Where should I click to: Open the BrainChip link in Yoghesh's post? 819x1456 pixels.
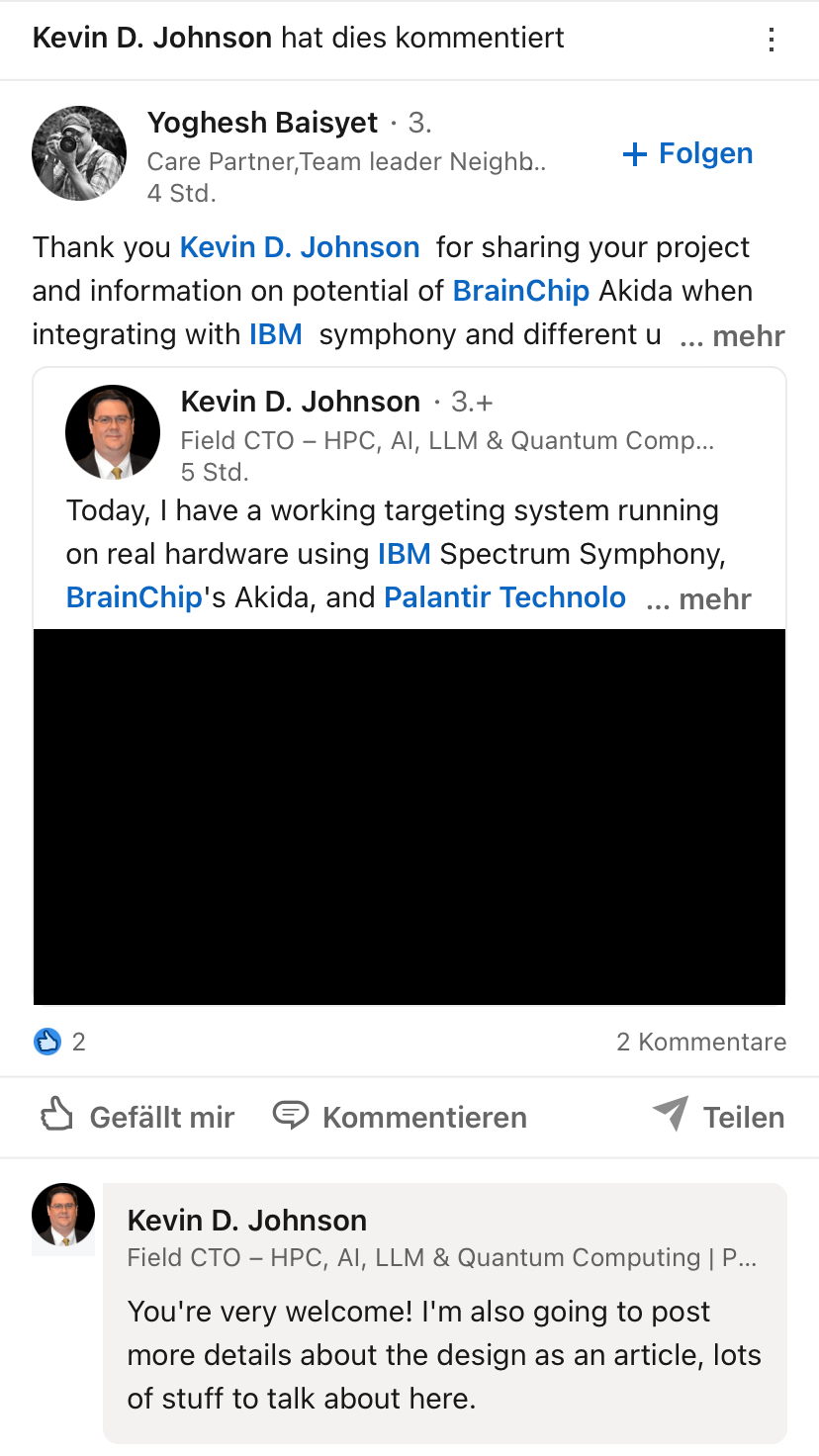click(520, 291)
